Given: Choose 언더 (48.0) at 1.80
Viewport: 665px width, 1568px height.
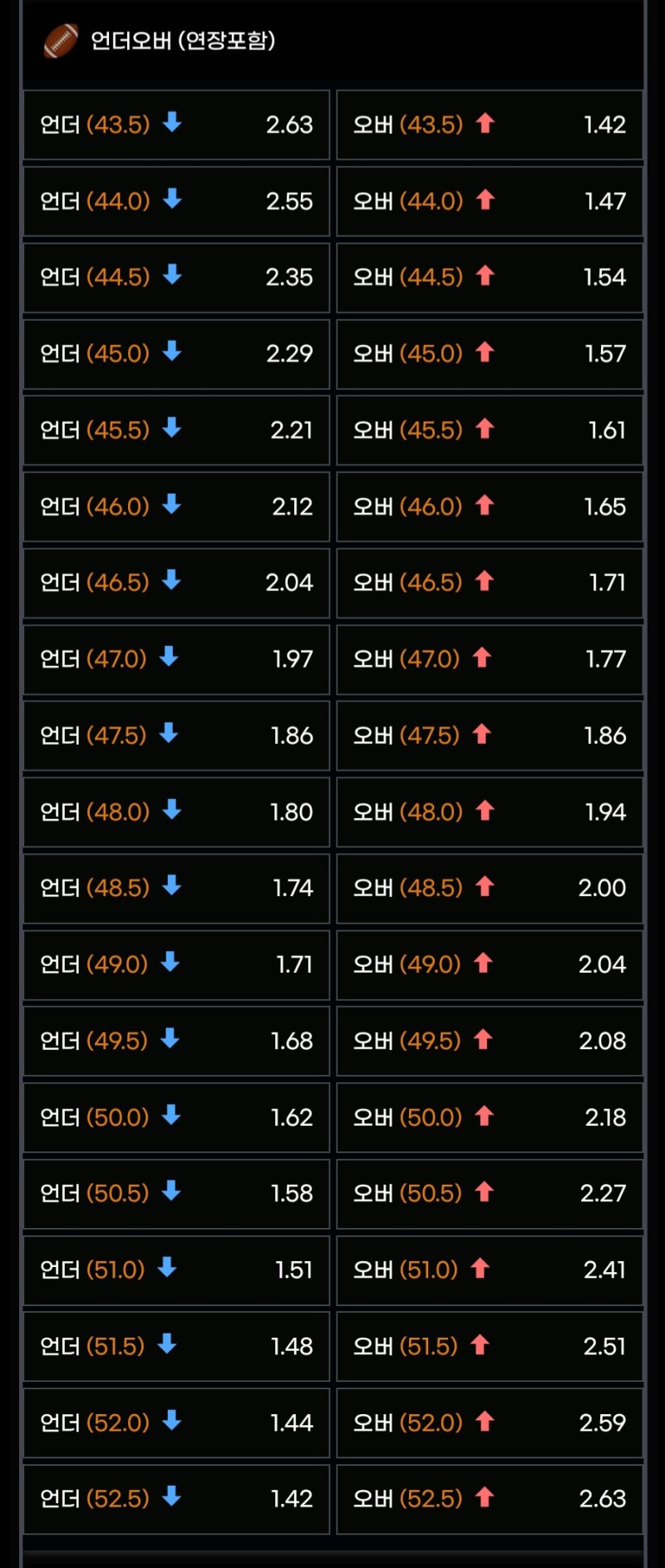Looking at the screenshot, I should pos(176,812).
